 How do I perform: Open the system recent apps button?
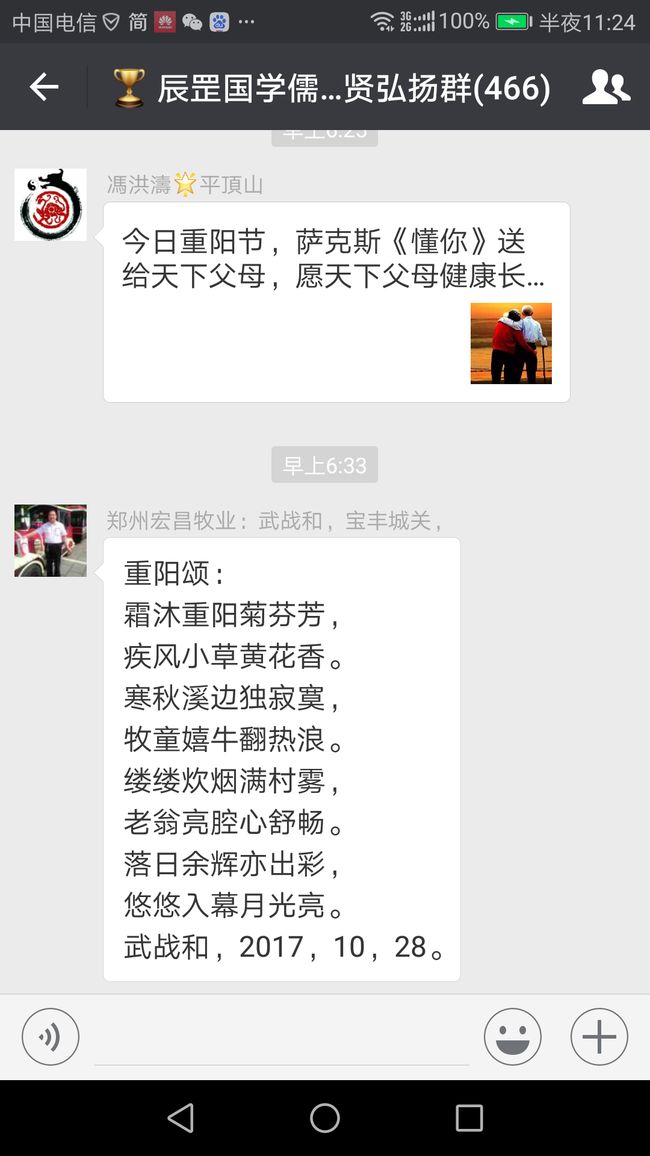[x=469, y=1118]
